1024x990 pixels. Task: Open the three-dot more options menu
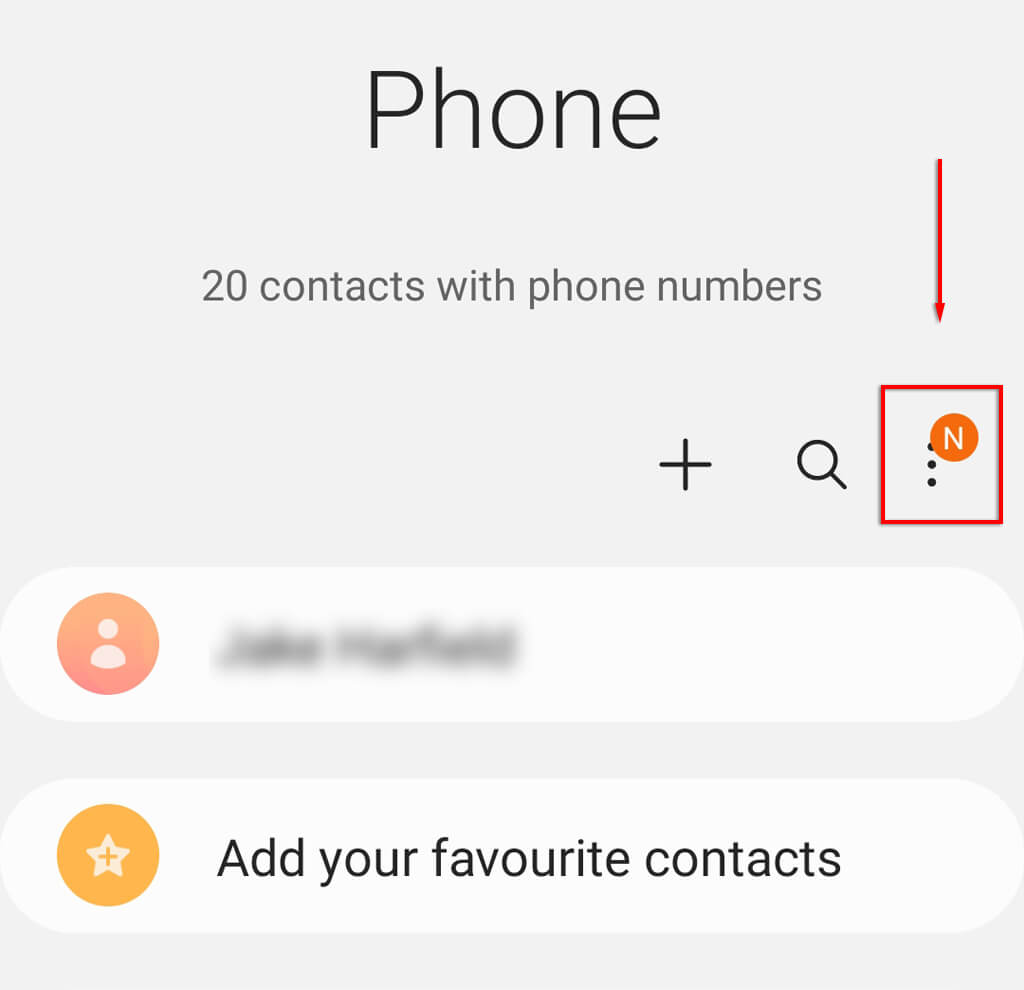click(932, 467)
